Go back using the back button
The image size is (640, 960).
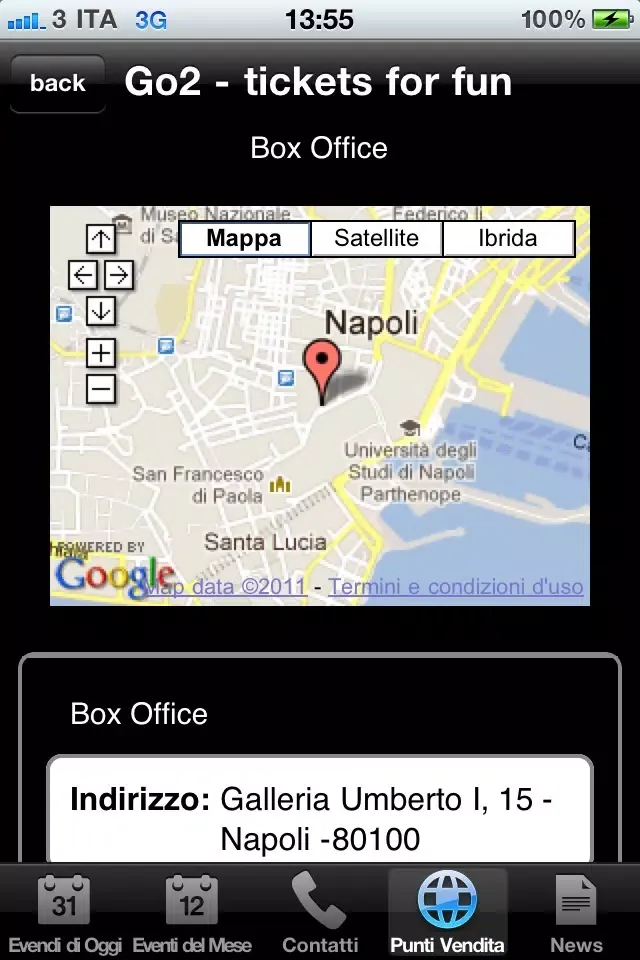pyautogui.click(x=57, y=84)
